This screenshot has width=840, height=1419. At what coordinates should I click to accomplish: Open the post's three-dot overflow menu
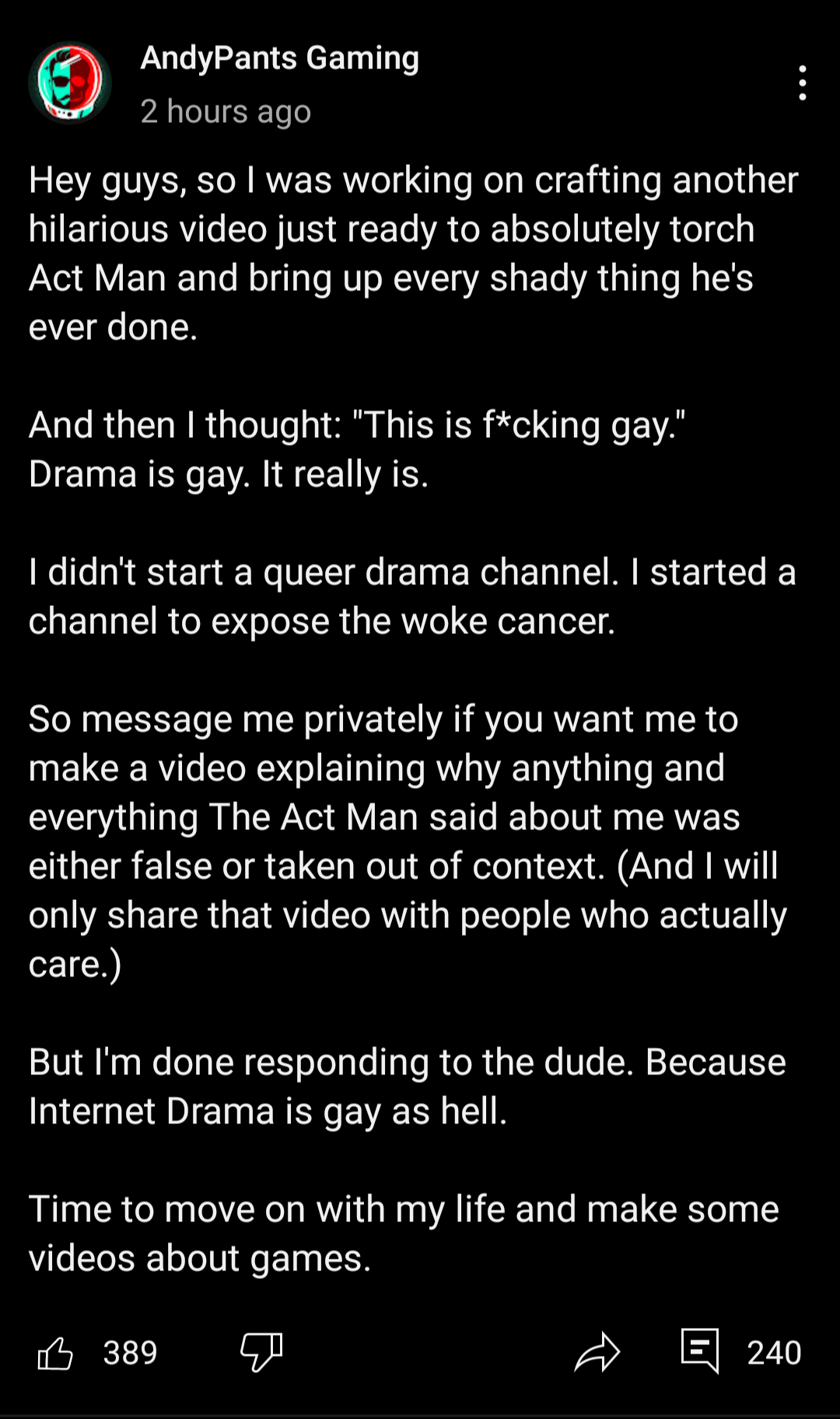tap(802, 83)
